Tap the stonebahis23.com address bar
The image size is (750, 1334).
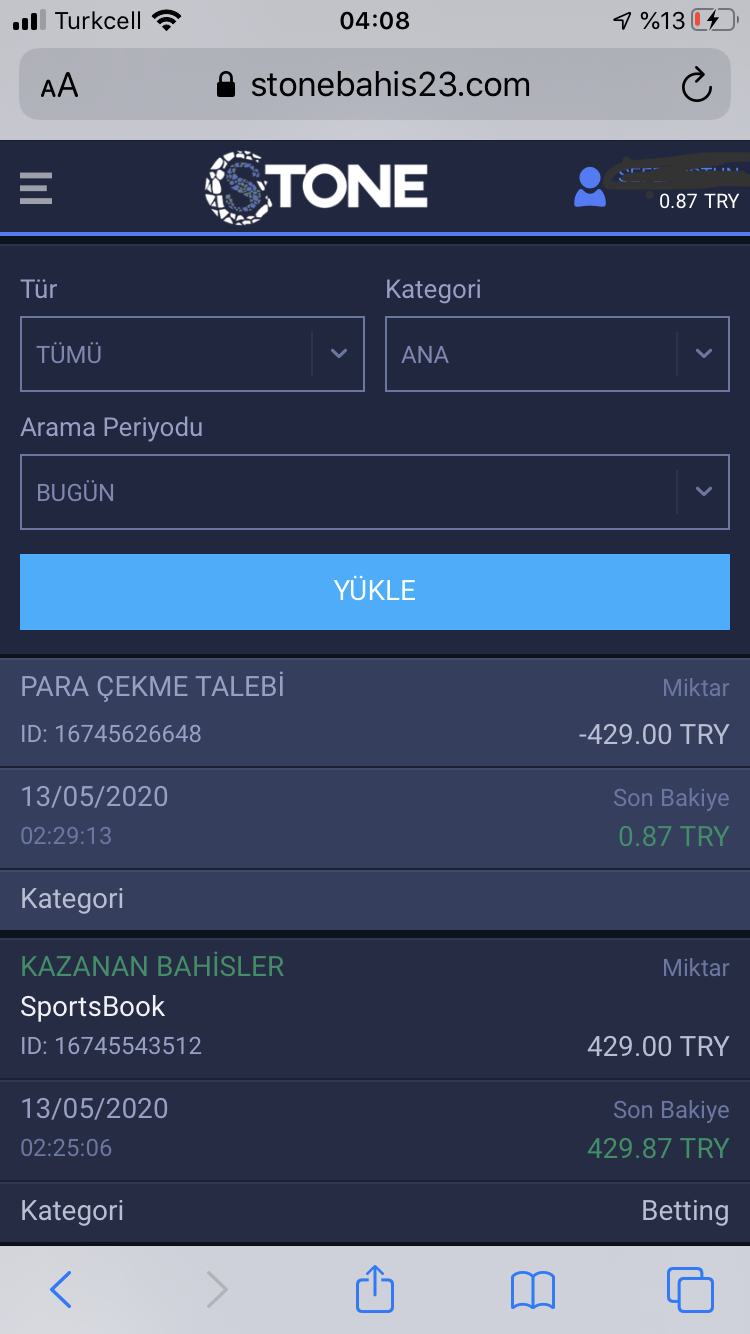point(374,85)
